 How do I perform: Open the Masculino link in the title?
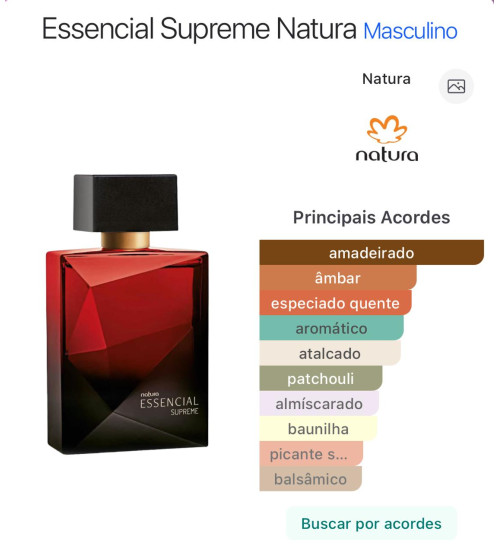coord(410,31)
